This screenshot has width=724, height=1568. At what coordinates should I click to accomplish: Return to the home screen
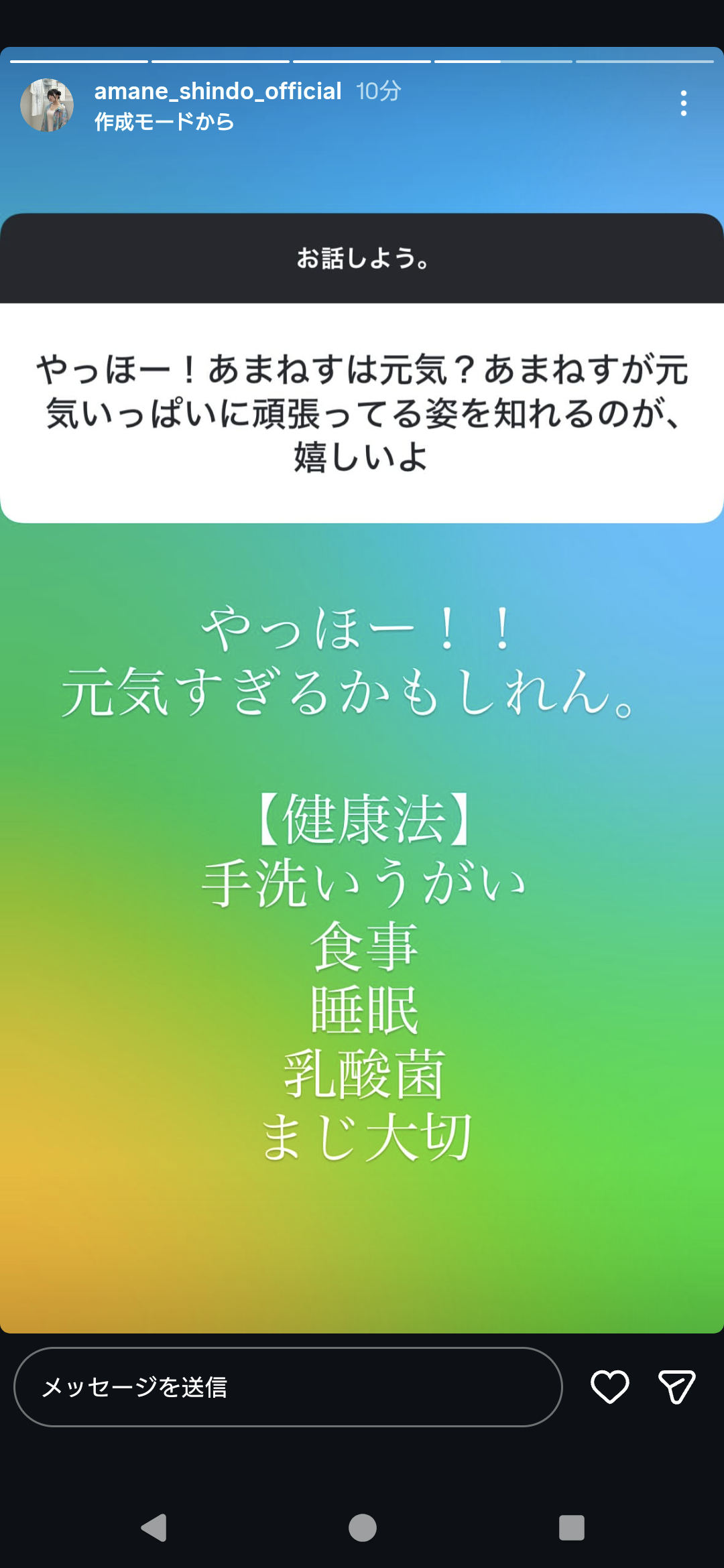tap(362, 1528)
